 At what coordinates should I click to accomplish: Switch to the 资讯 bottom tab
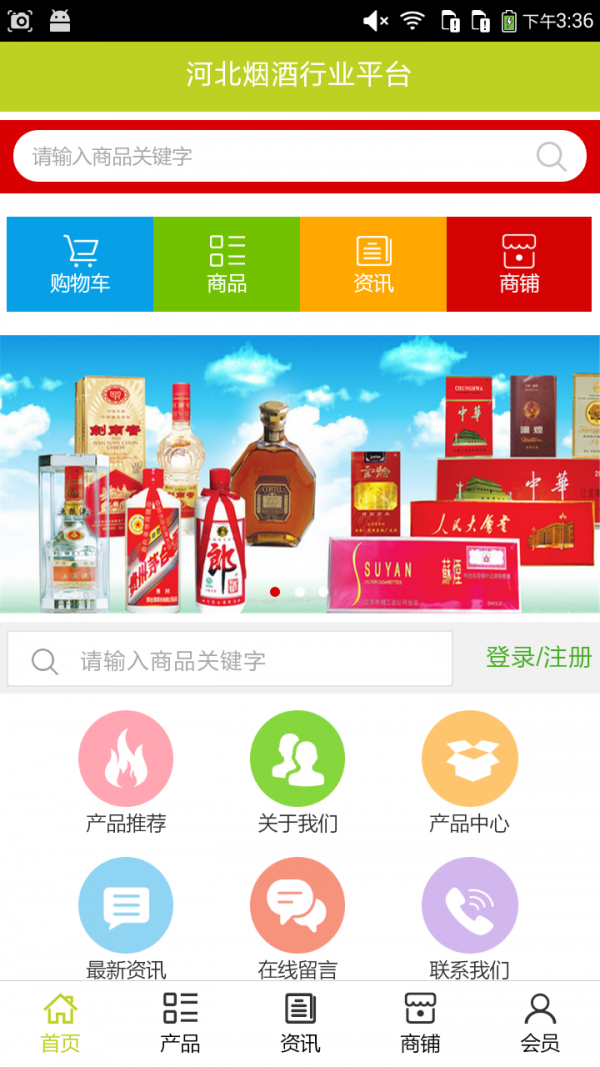click(x=300, y=1023)
